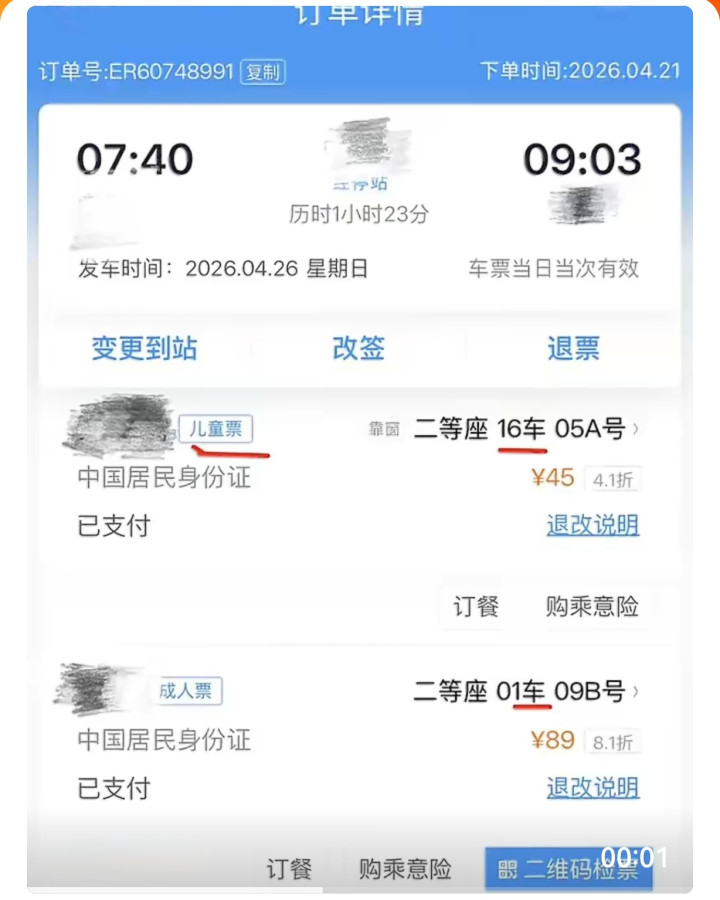720x900 pixels.
Task: Tap 退票 to refund the tickets
Action: point(573,348)
